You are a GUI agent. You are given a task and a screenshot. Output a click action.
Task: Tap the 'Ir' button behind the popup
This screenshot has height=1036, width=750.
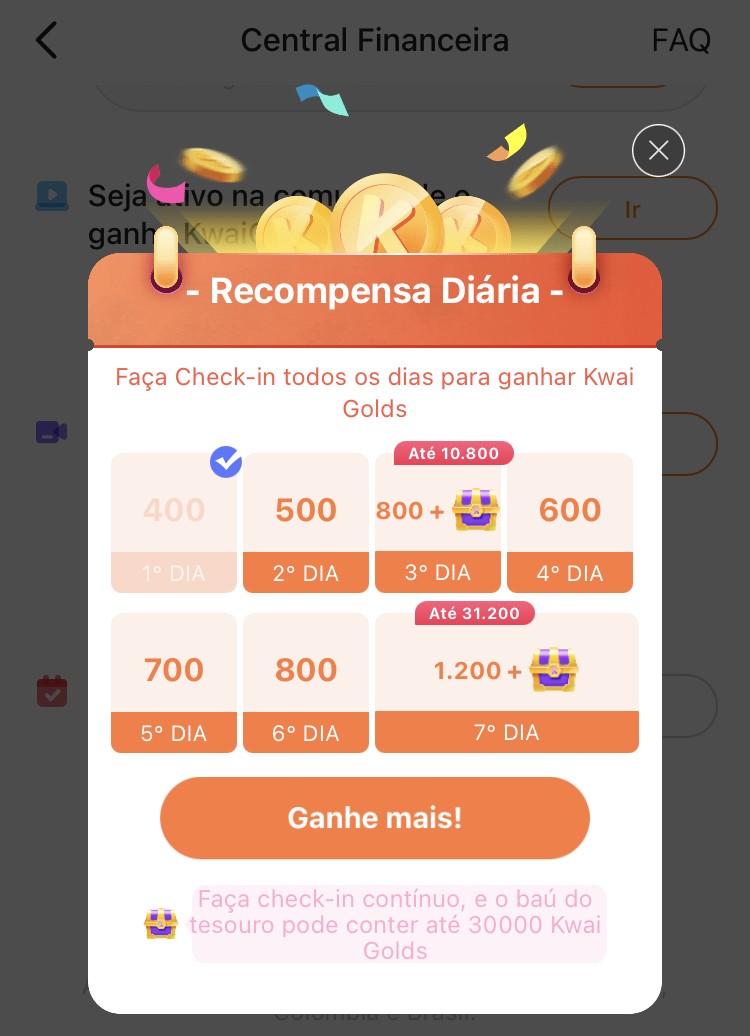(631, 208)
